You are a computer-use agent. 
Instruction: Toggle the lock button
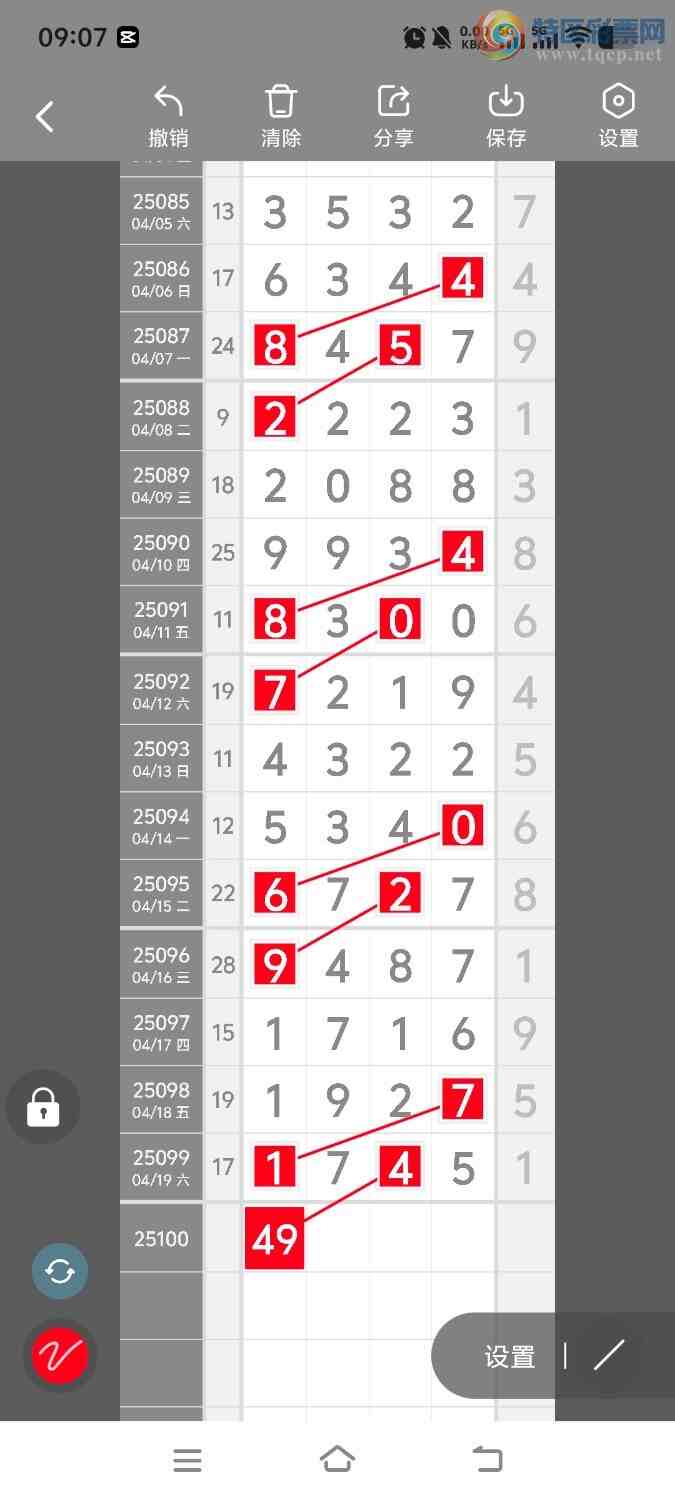[43, 1107]
